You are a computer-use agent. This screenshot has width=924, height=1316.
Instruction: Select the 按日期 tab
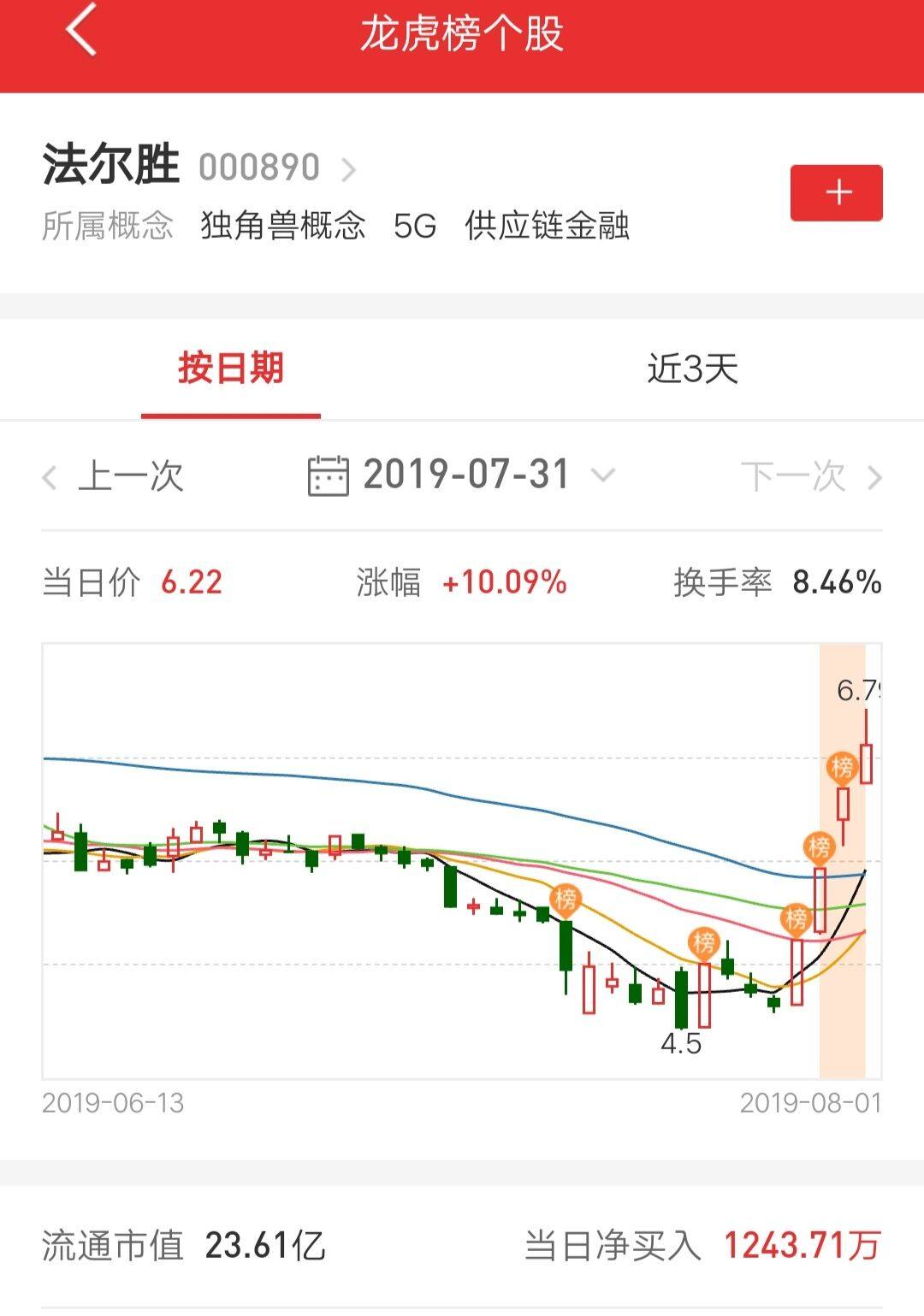pos(232,368)
